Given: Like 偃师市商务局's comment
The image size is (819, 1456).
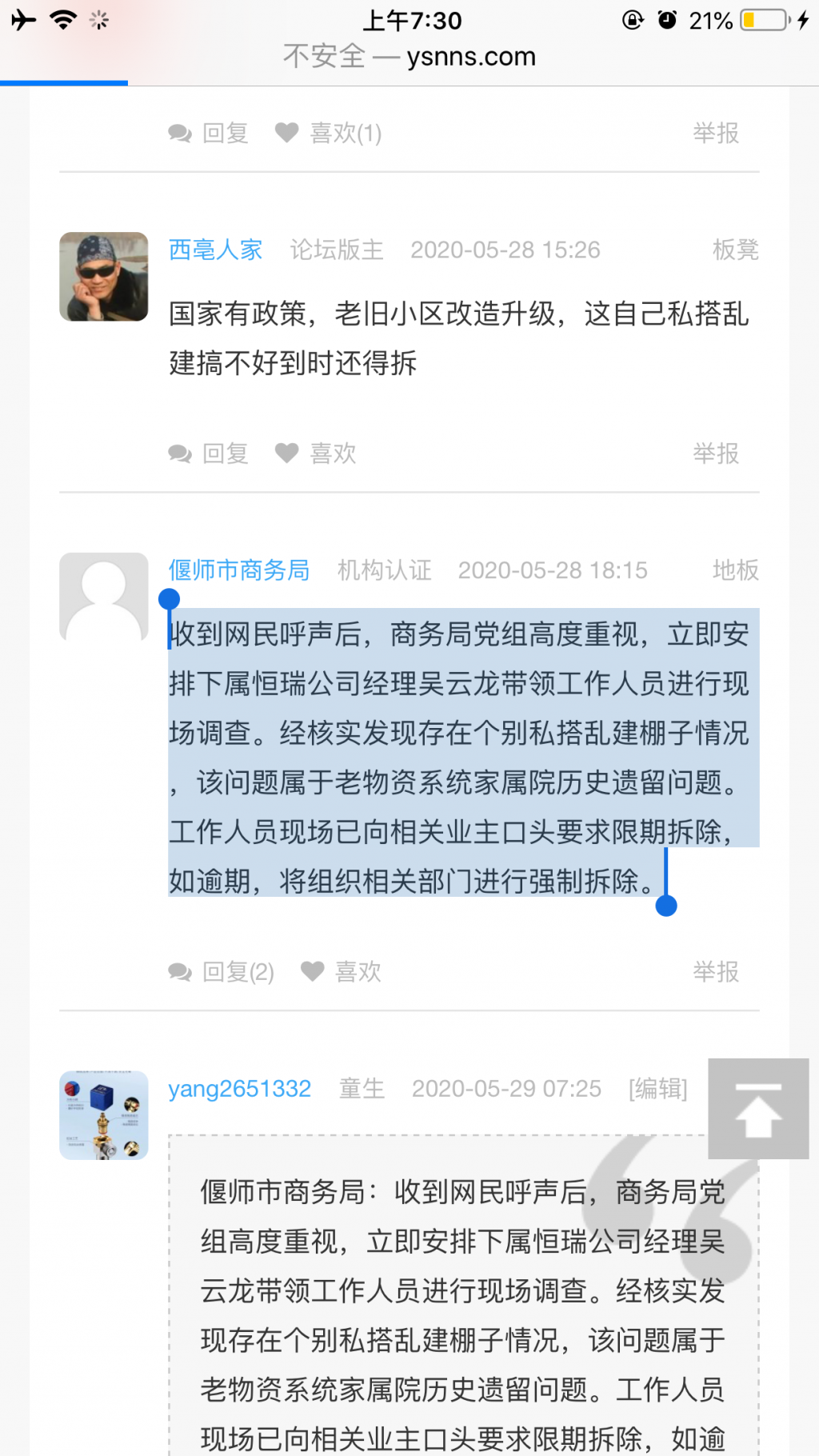Looking at the screenshot, I should (x=342, y=972).
